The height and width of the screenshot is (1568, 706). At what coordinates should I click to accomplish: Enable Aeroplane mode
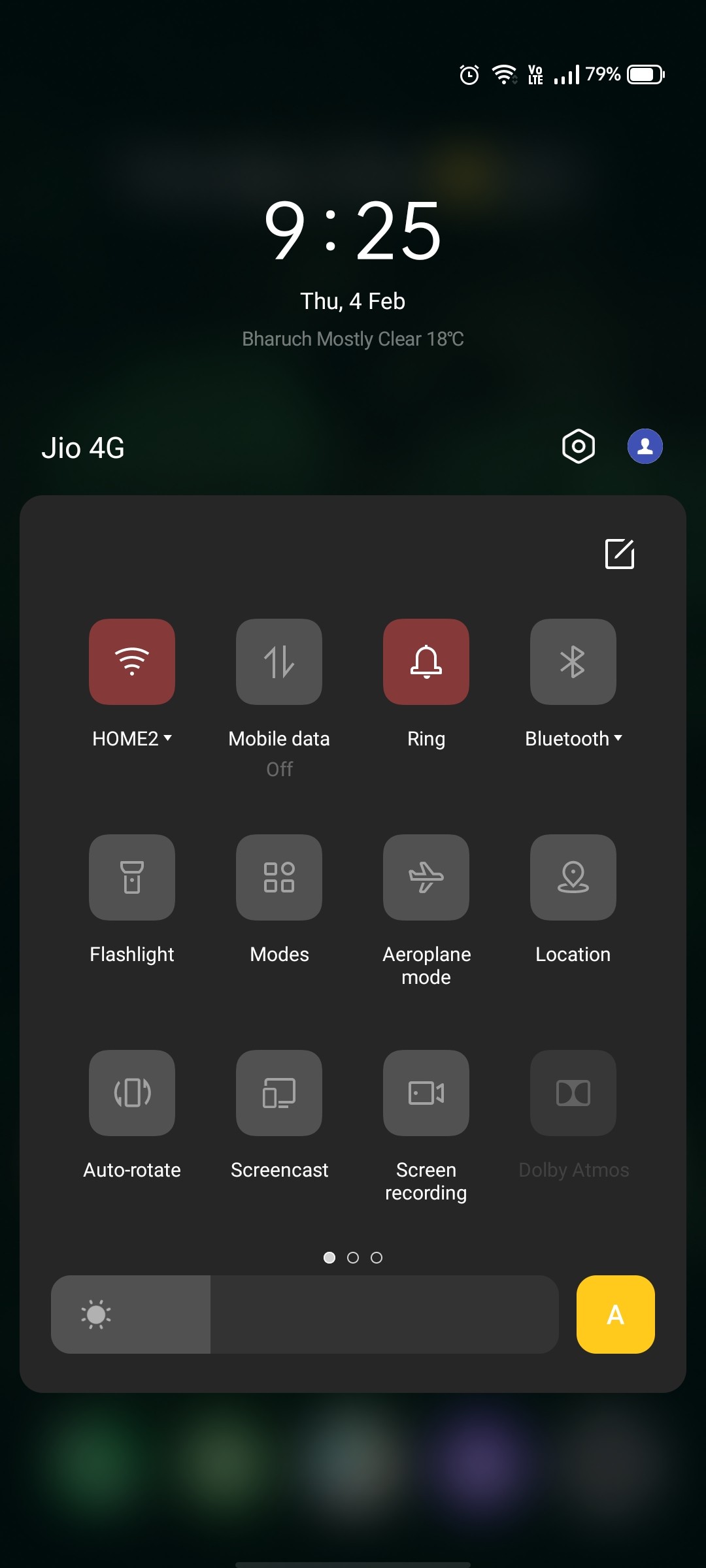pos(426,877)
